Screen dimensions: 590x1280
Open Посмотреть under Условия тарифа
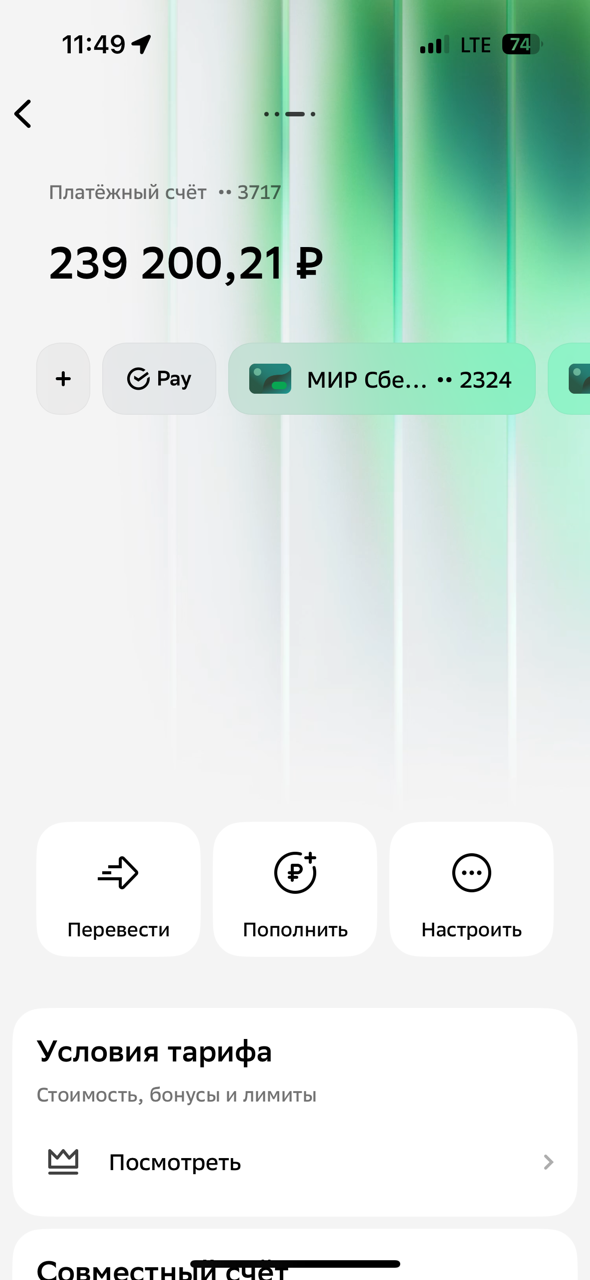pos(295,1162)
